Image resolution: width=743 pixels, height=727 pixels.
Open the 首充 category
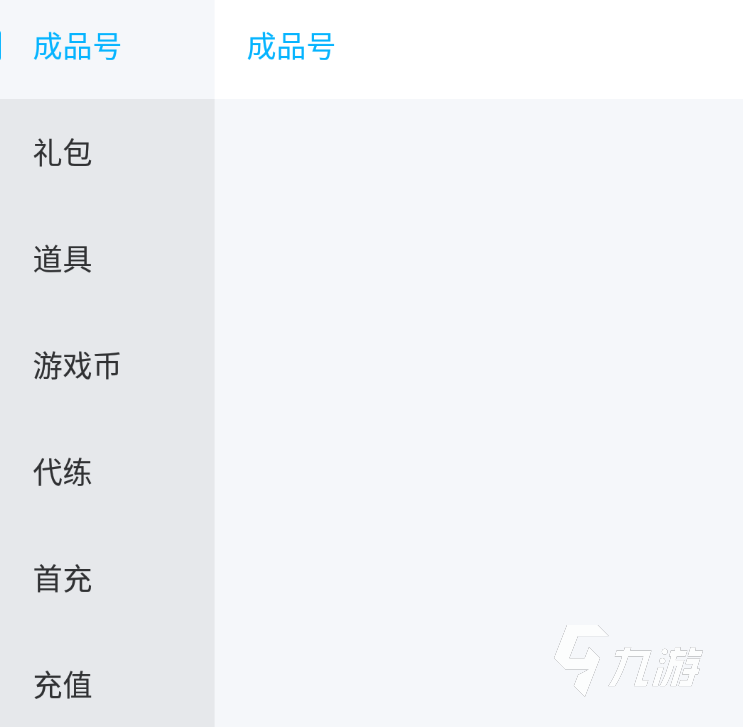63,579
